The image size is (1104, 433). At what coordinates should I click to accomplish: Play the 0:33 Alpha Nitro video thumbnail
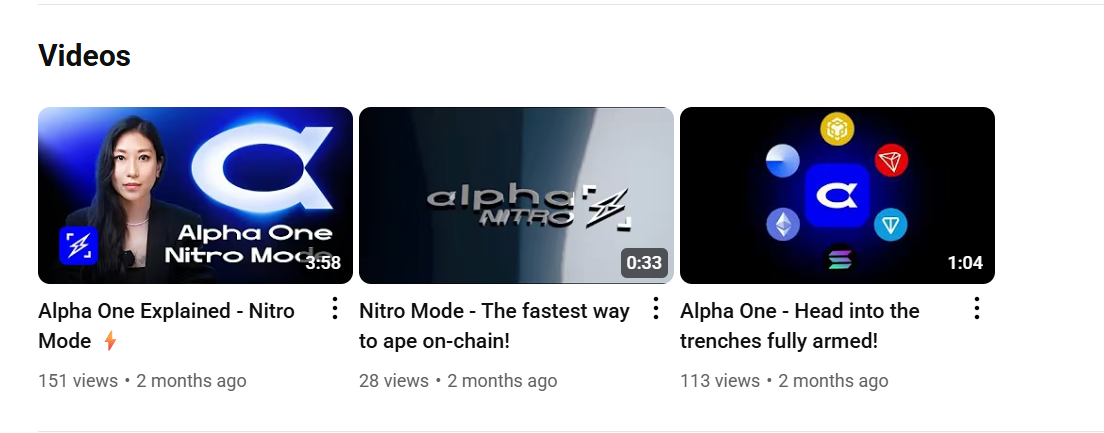(x=516, y=195)
